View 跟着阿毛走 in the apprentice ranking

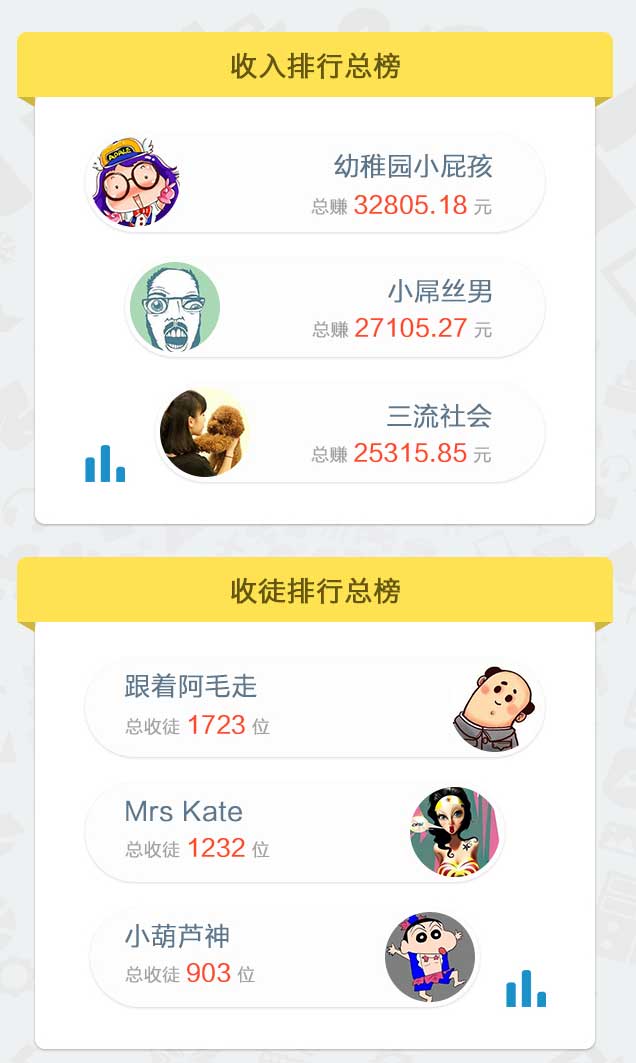(x=315, y=708)
